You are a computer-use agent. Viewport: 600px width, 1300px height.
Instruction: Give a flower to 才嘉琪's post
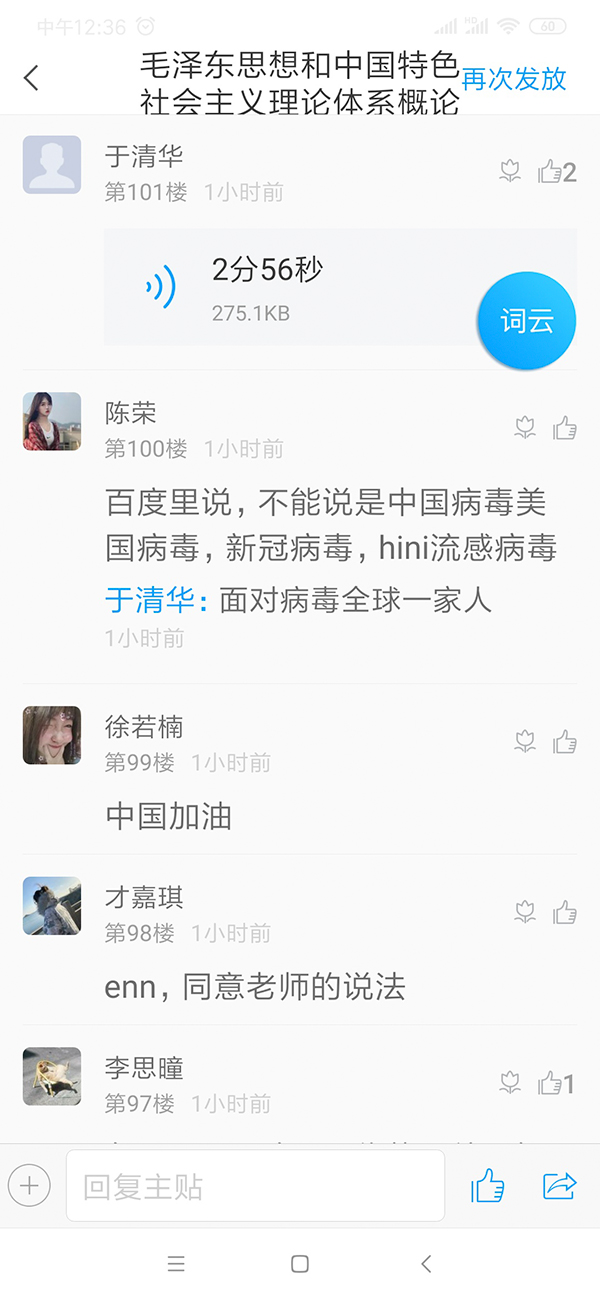(525, 912)
